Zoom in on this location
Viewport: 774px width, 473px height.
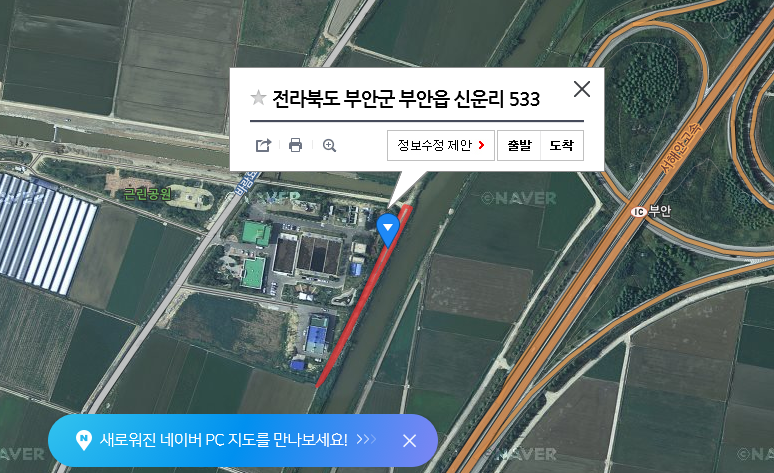click(x=329, y=145)
